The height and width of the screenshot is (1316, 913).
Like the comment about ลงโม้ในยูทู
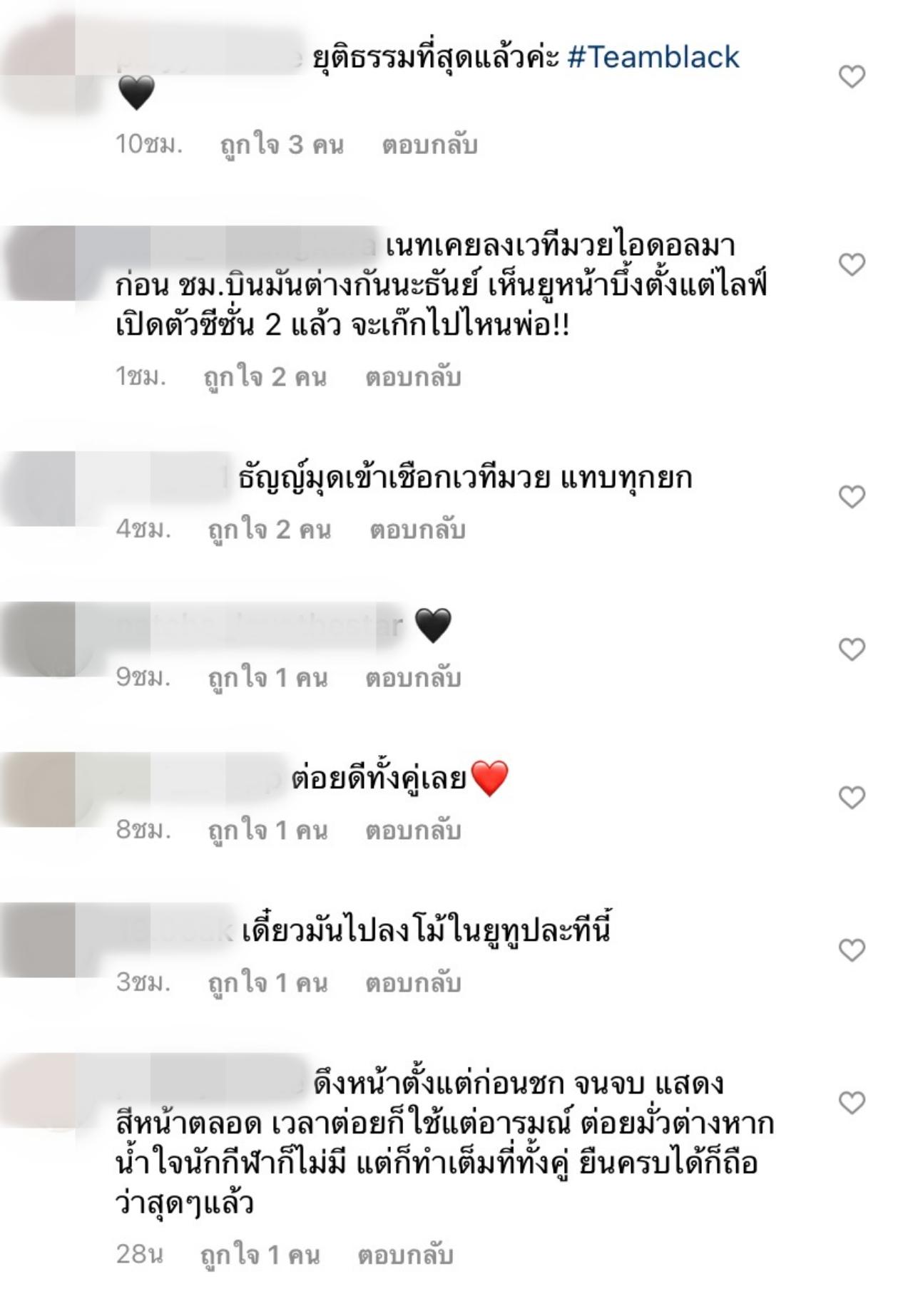[x=851, y=950]
